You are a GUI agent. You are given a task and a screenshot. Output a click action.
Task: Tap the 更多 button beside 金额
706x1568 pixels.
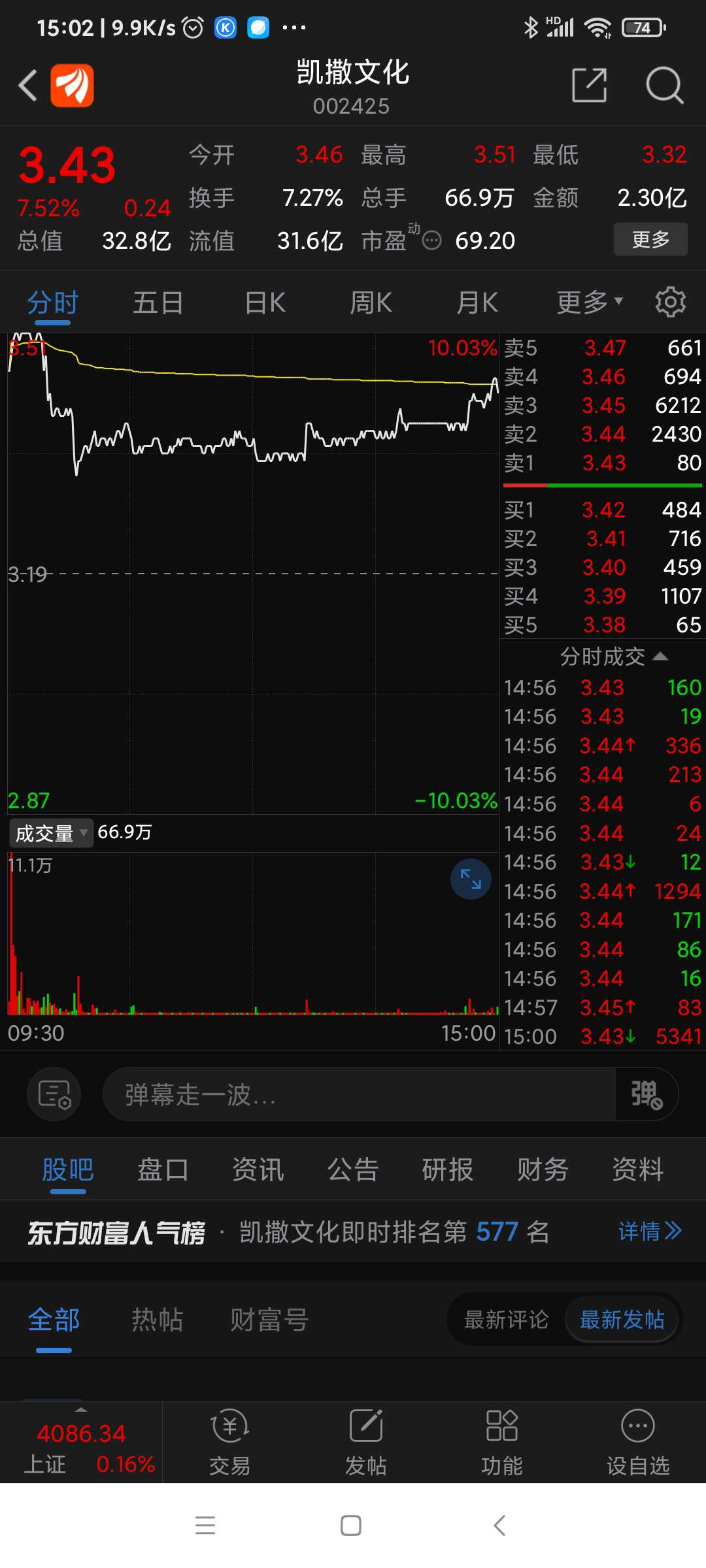(x=650, y=239)
